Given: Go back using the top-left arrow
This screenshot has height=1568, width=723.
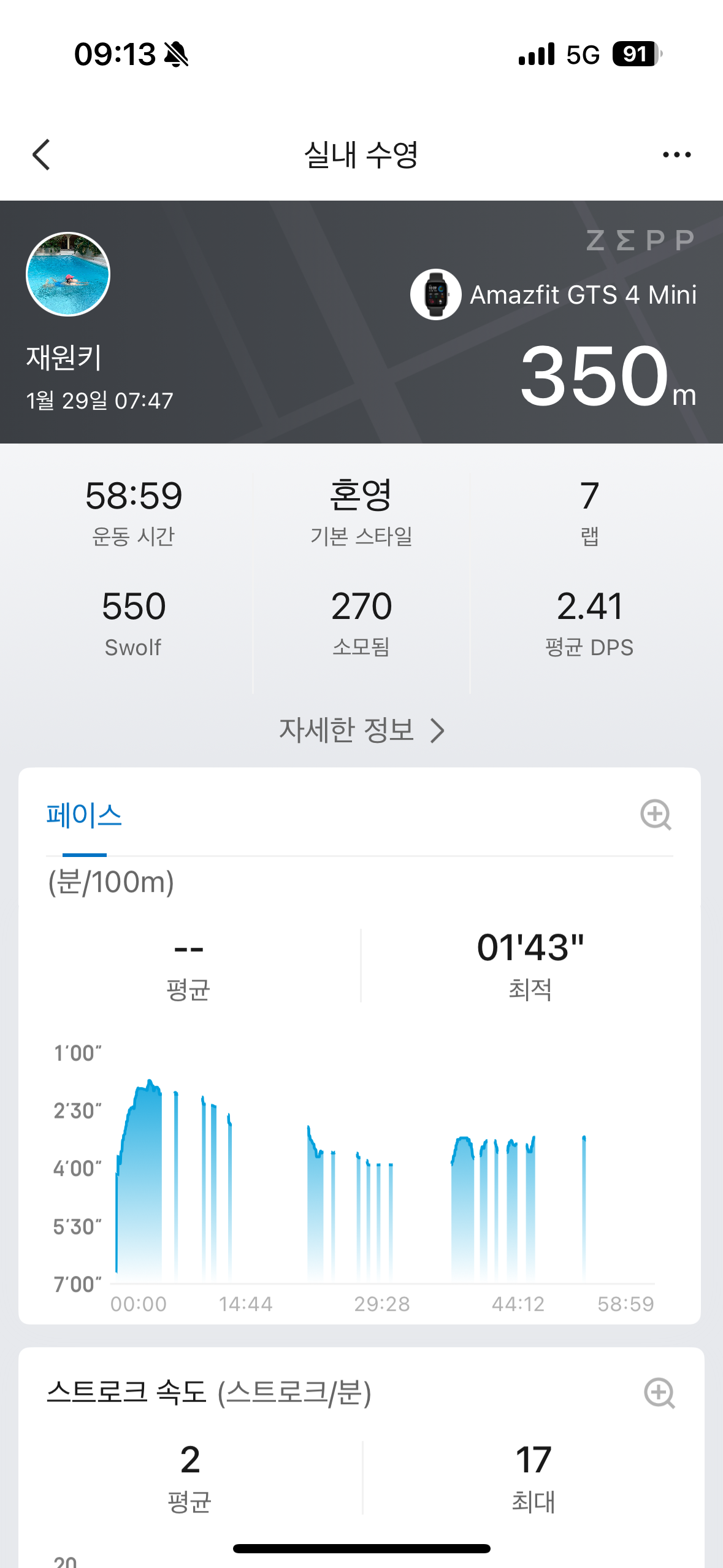Looking at the screenshot, I should click(41, 155).
